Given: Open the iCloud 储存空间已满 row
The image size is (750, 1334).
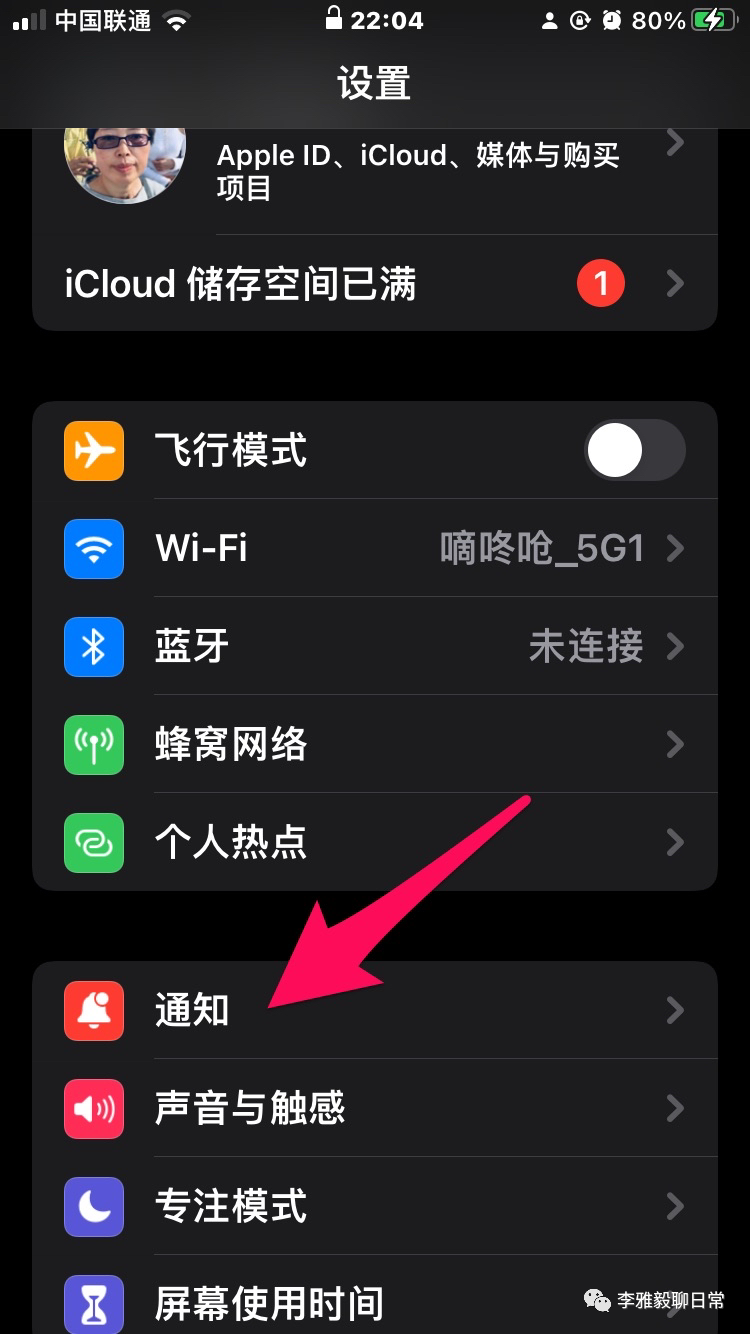Looking at the screenshot, I should pos(375,284).
